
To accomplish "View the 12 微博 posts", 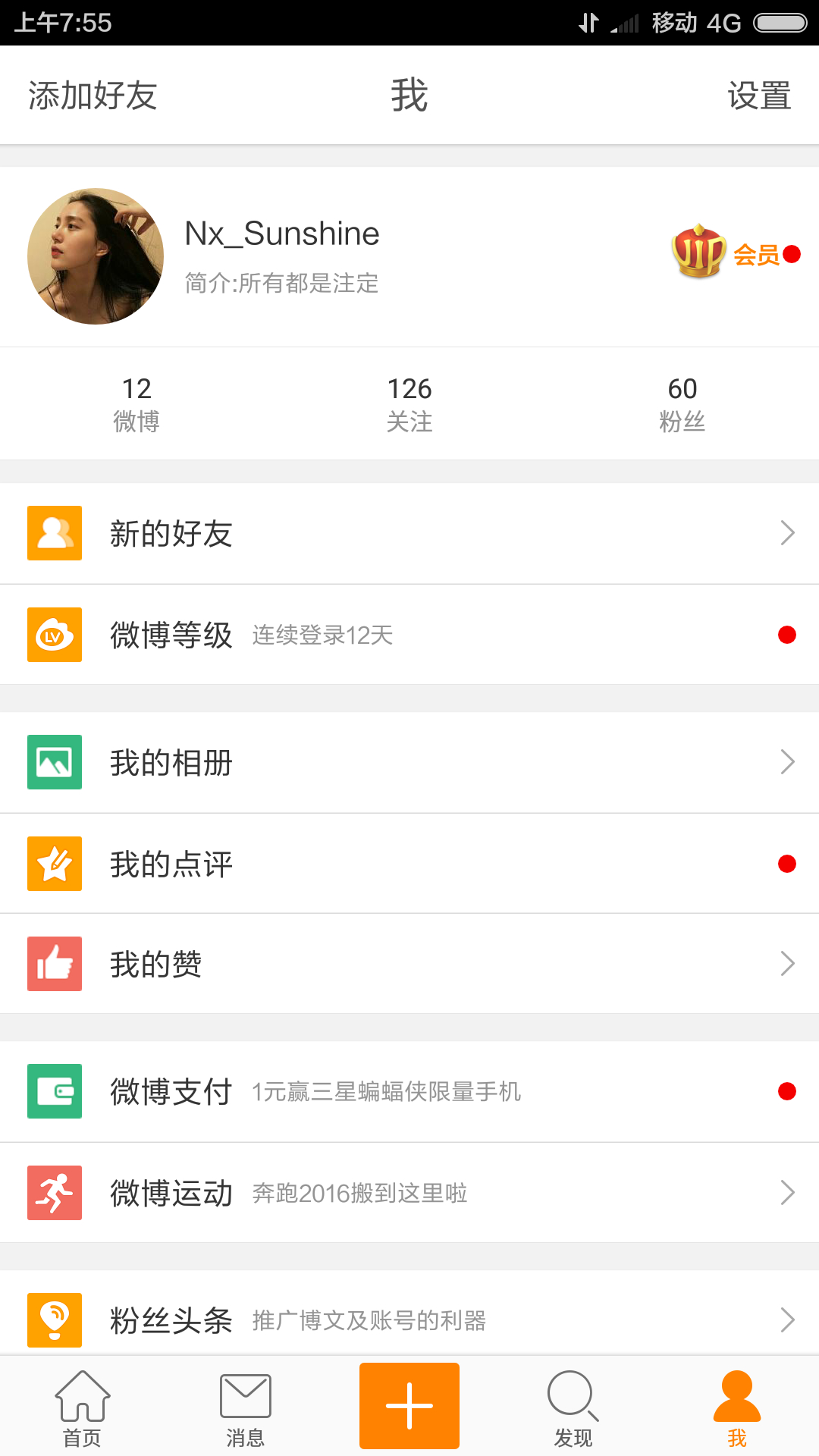I will pyautogui.click(x=136, y=403).
